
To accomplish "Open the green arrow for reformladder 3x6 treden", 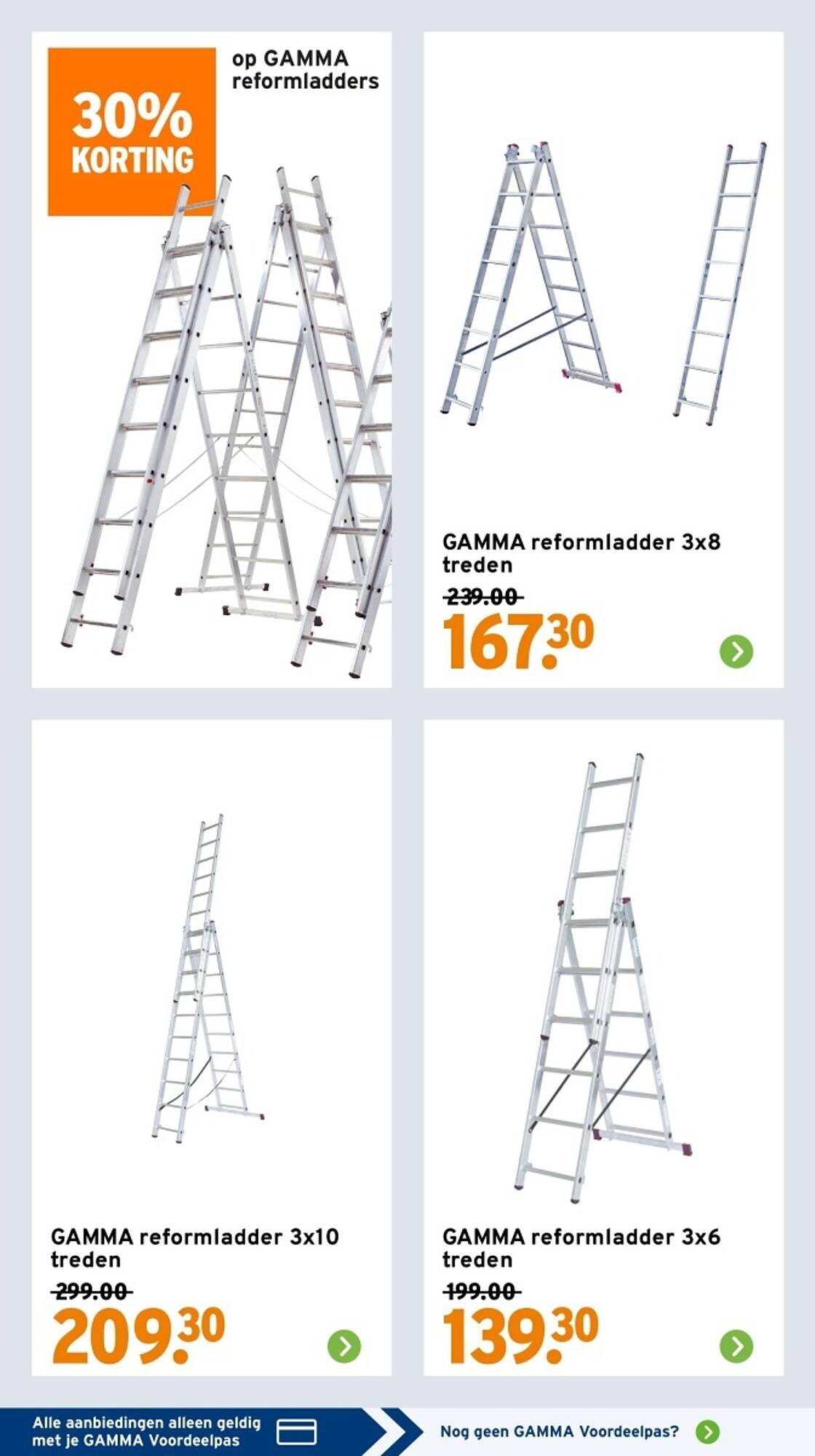I will coord(736,1346).
